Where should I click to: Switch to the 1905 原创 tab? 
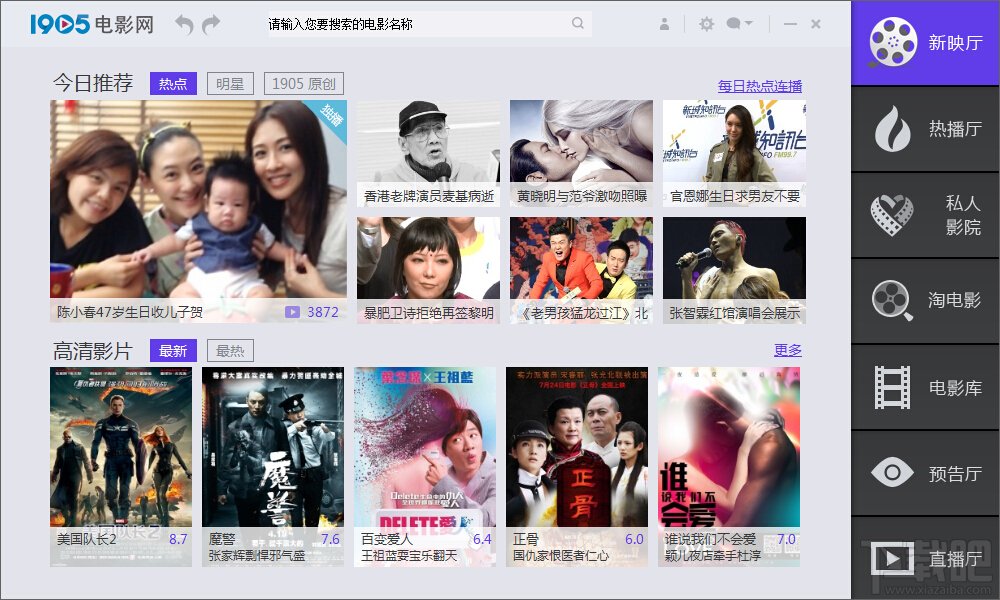[x=304, y=84]
